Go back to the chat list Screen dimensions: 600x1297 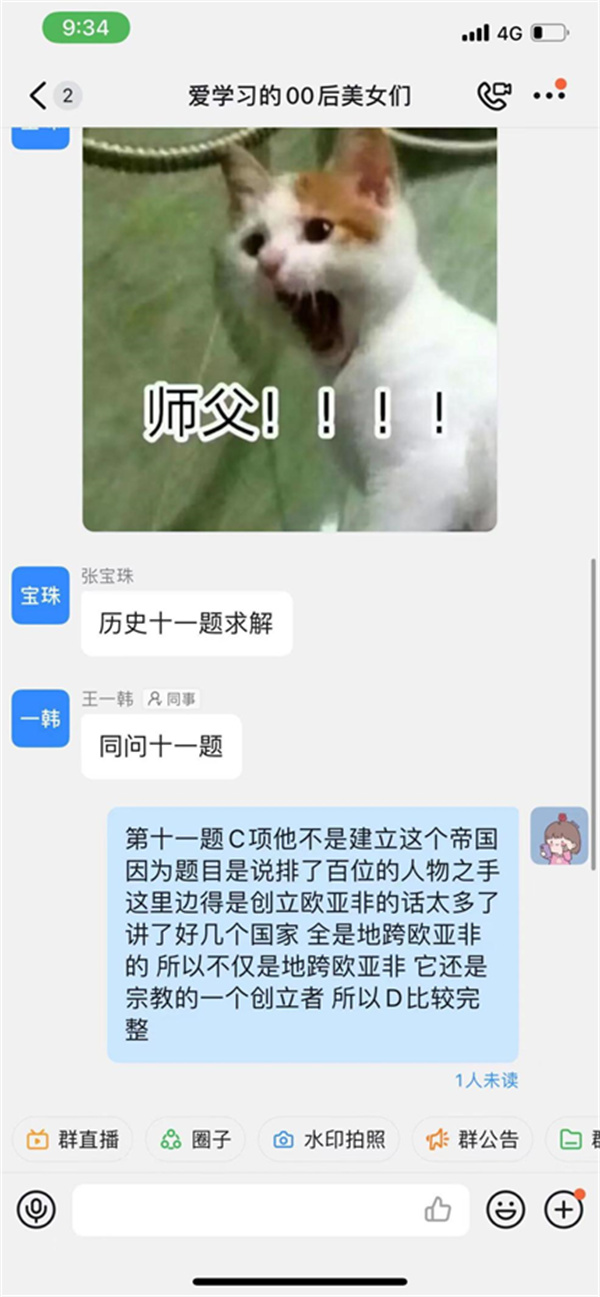click(38, 96)
